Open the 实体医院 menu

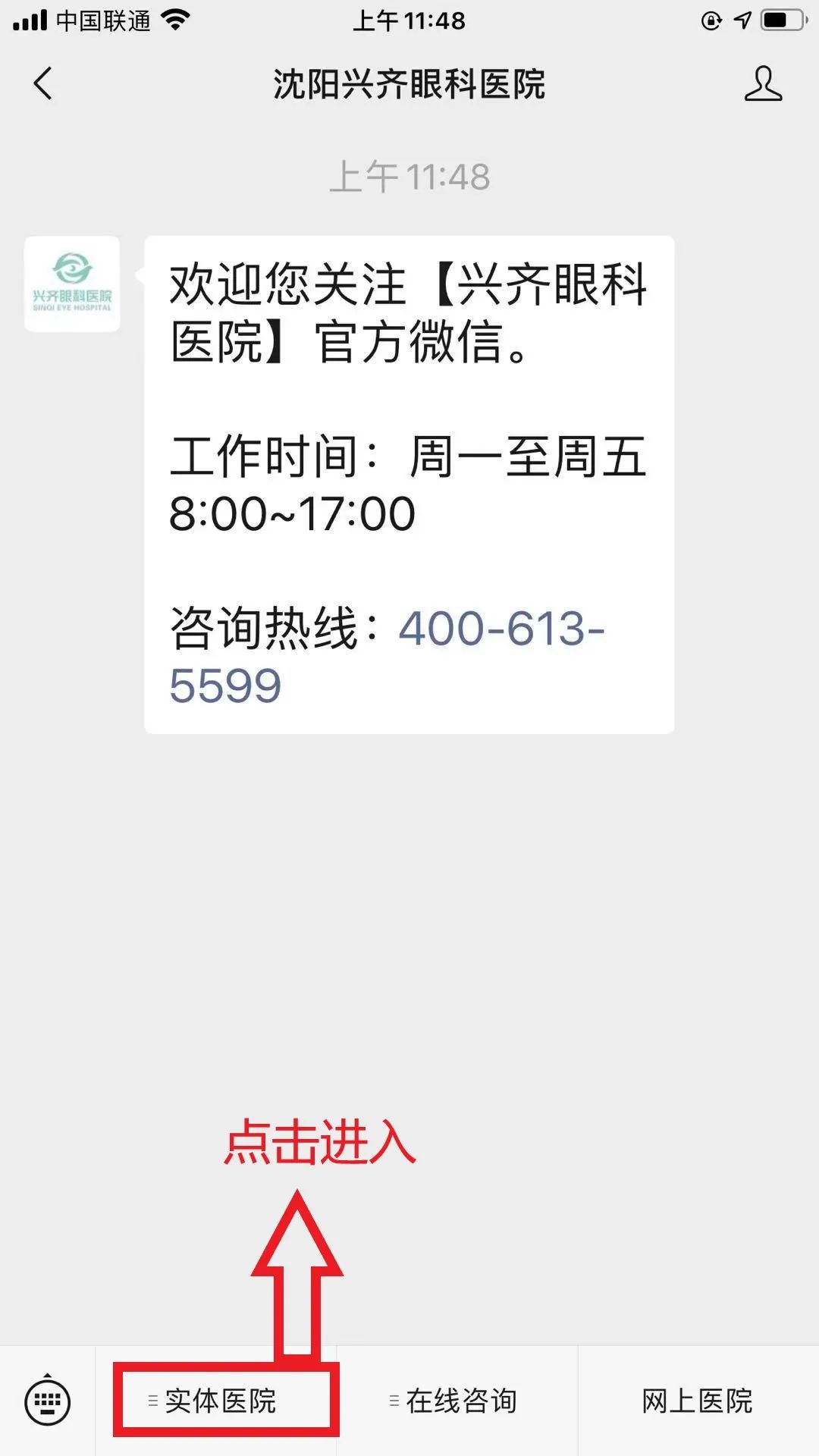pyautogui.click(x=215, y=1401)
